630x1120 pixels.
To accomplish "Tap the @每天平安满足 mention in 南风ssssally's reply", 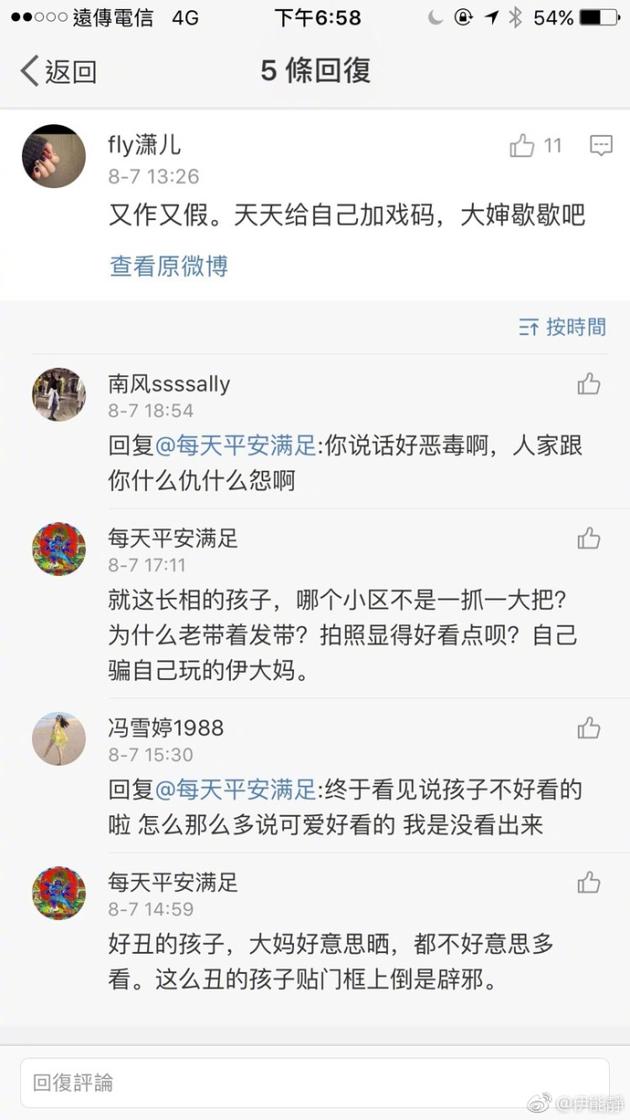I will coord(236,446).
